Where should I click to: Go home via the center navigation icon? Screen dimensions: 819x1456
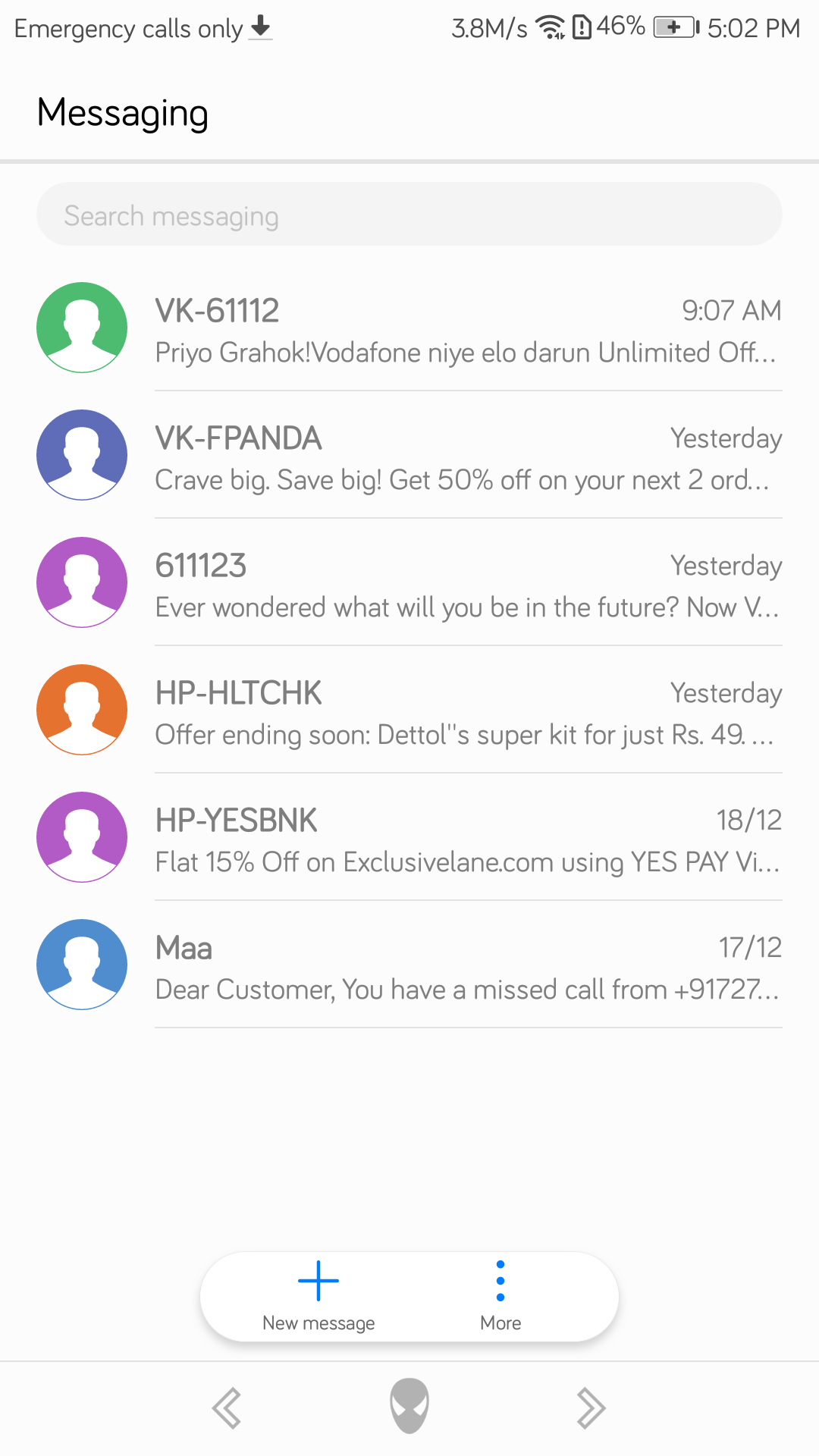point(409,1406)
